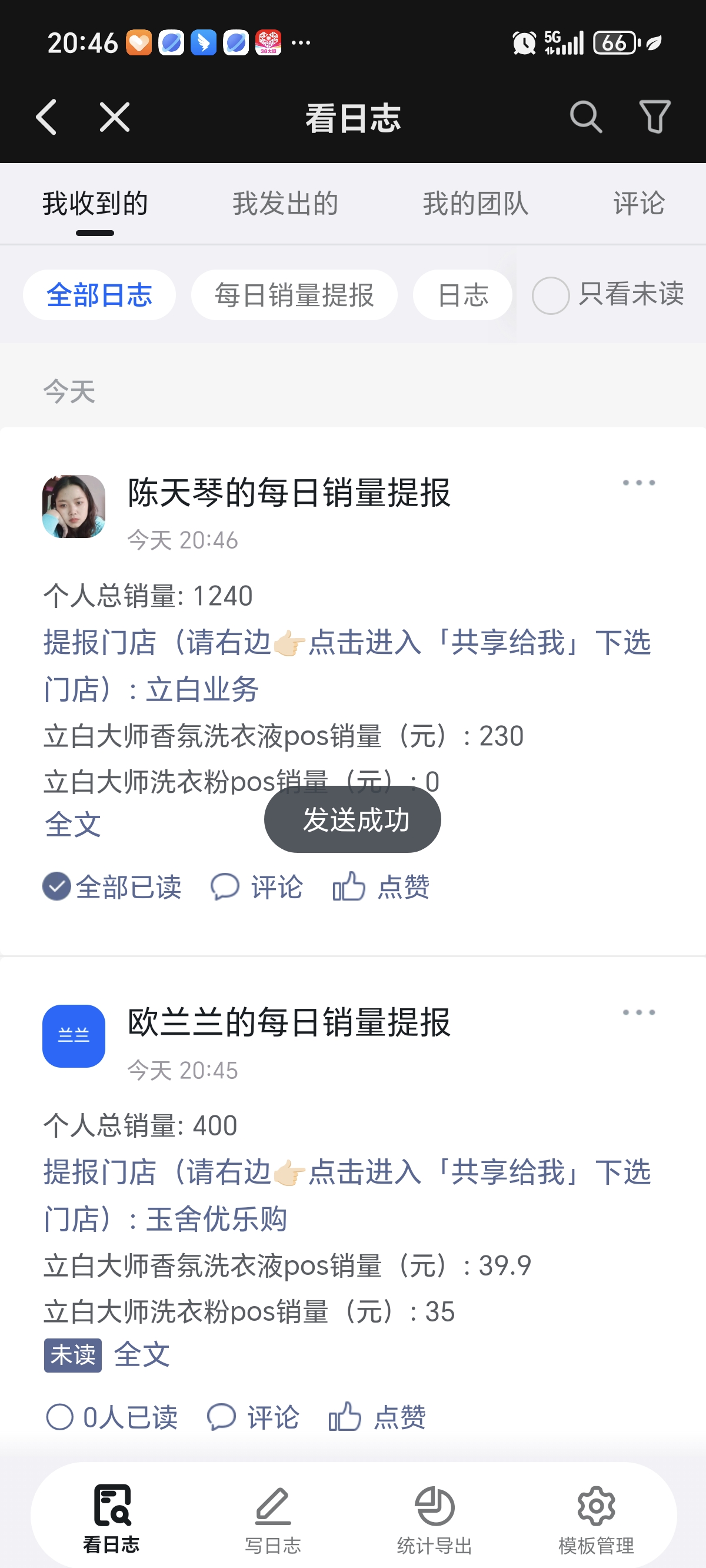Viewport: 706px width, 1568px height.
Task: Expand 全文 of 陈天琴's report
Action: click(x=73, y=825)
